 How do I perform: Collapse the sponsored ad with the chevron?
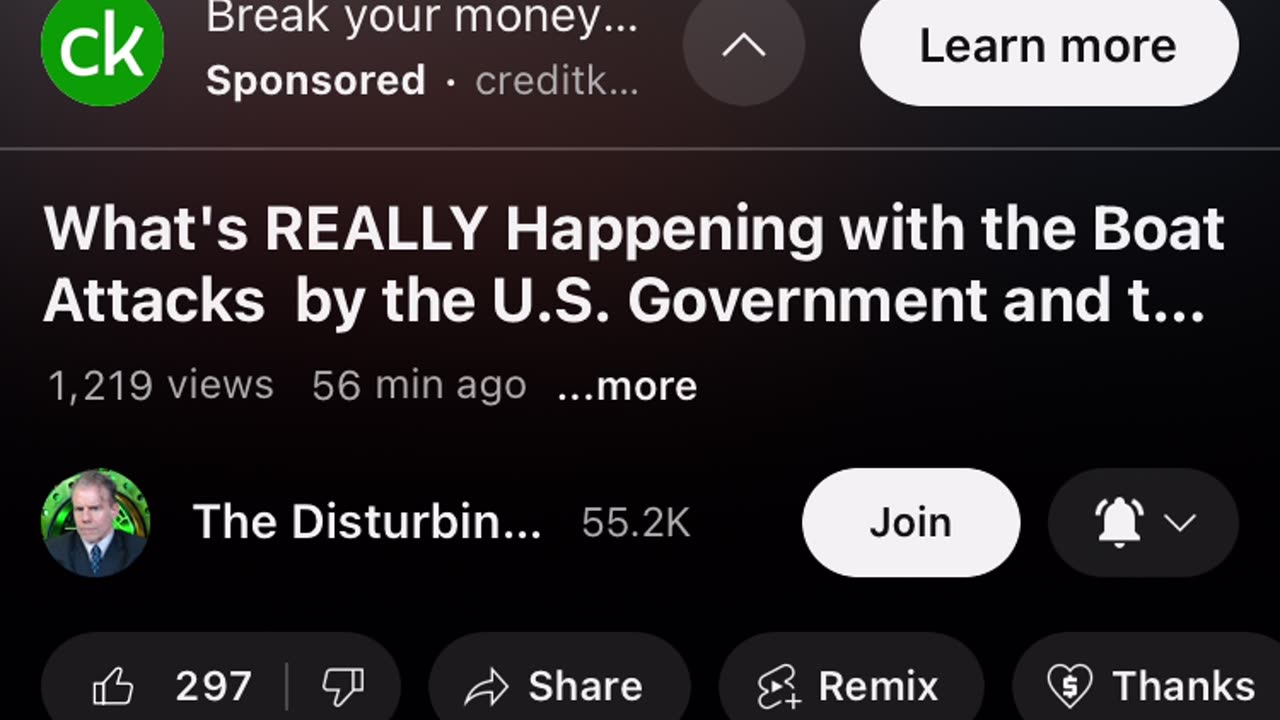click(x=743, y=46)
